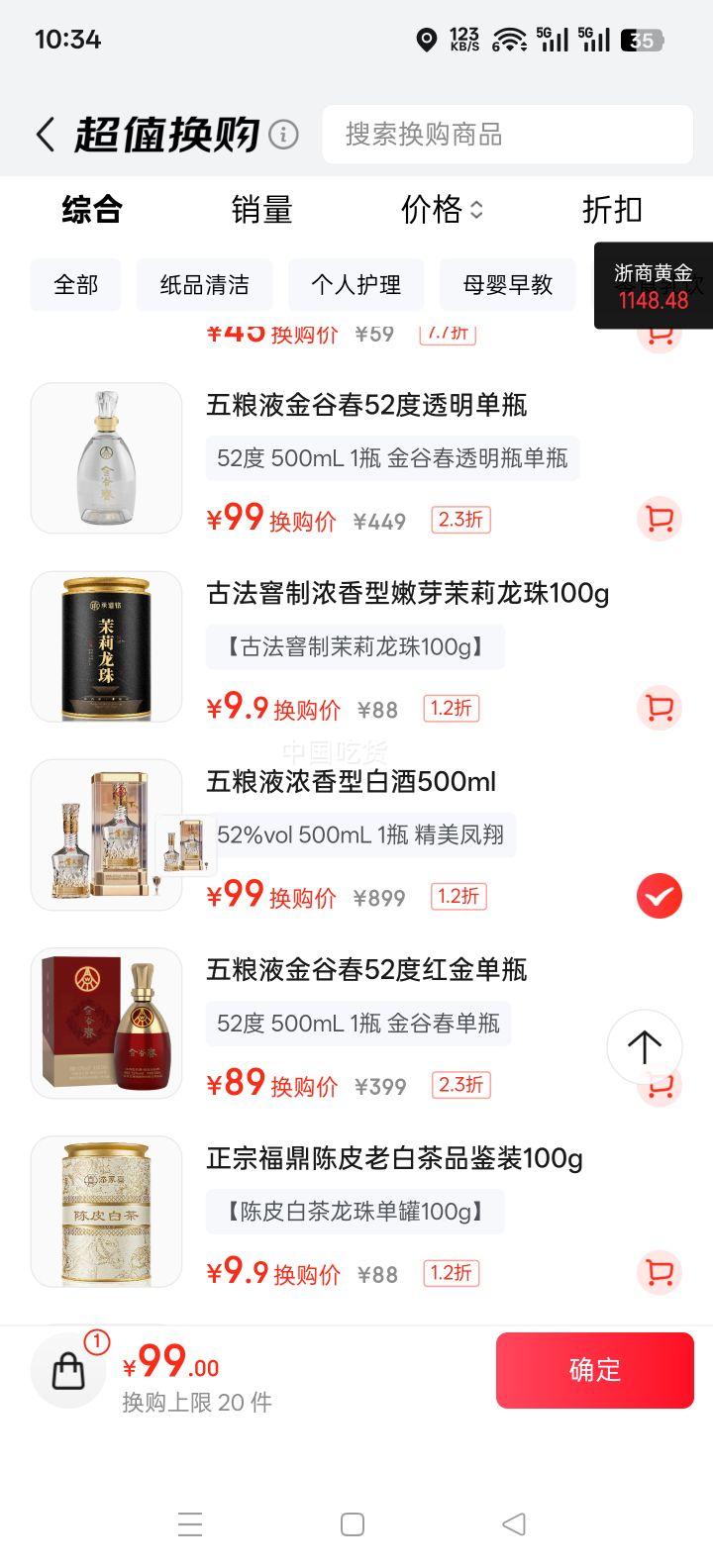713x1568 pixels.
Task: Tap the back-to-top arrow button
Action: click(x=644, y=1047)
